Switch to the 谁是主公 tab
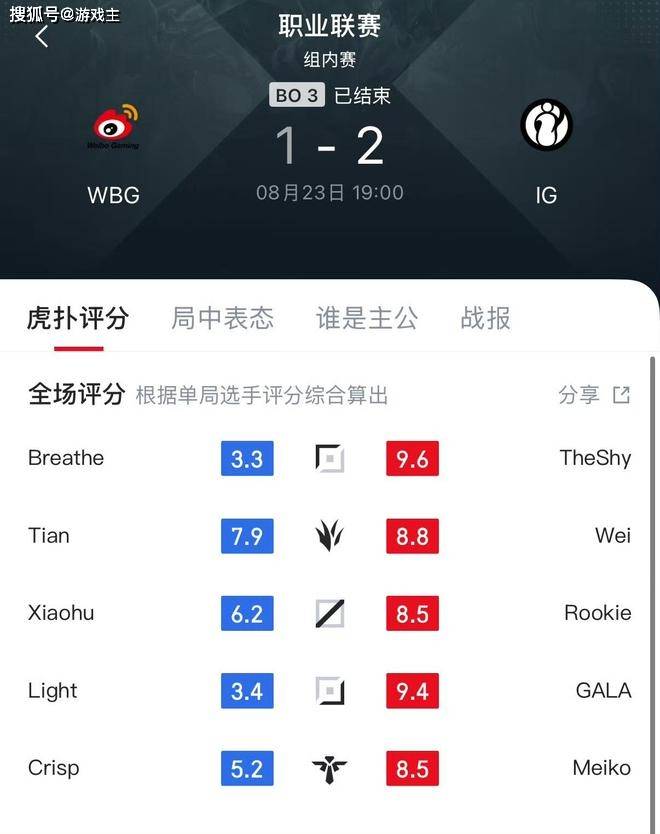 (x=366, y=318)
